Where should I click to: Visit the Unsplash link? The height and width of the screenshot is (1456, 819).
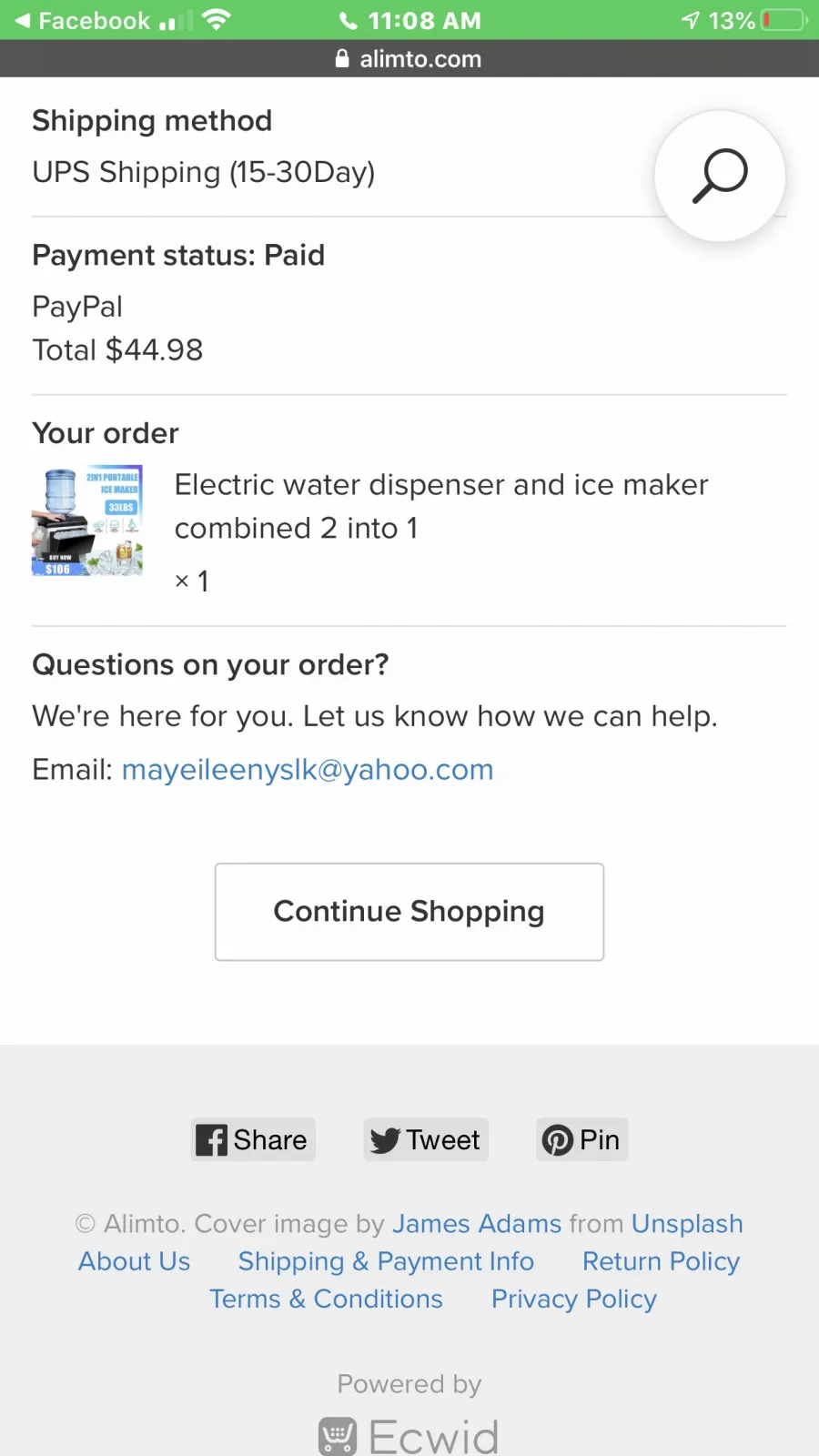point(687,1224)
